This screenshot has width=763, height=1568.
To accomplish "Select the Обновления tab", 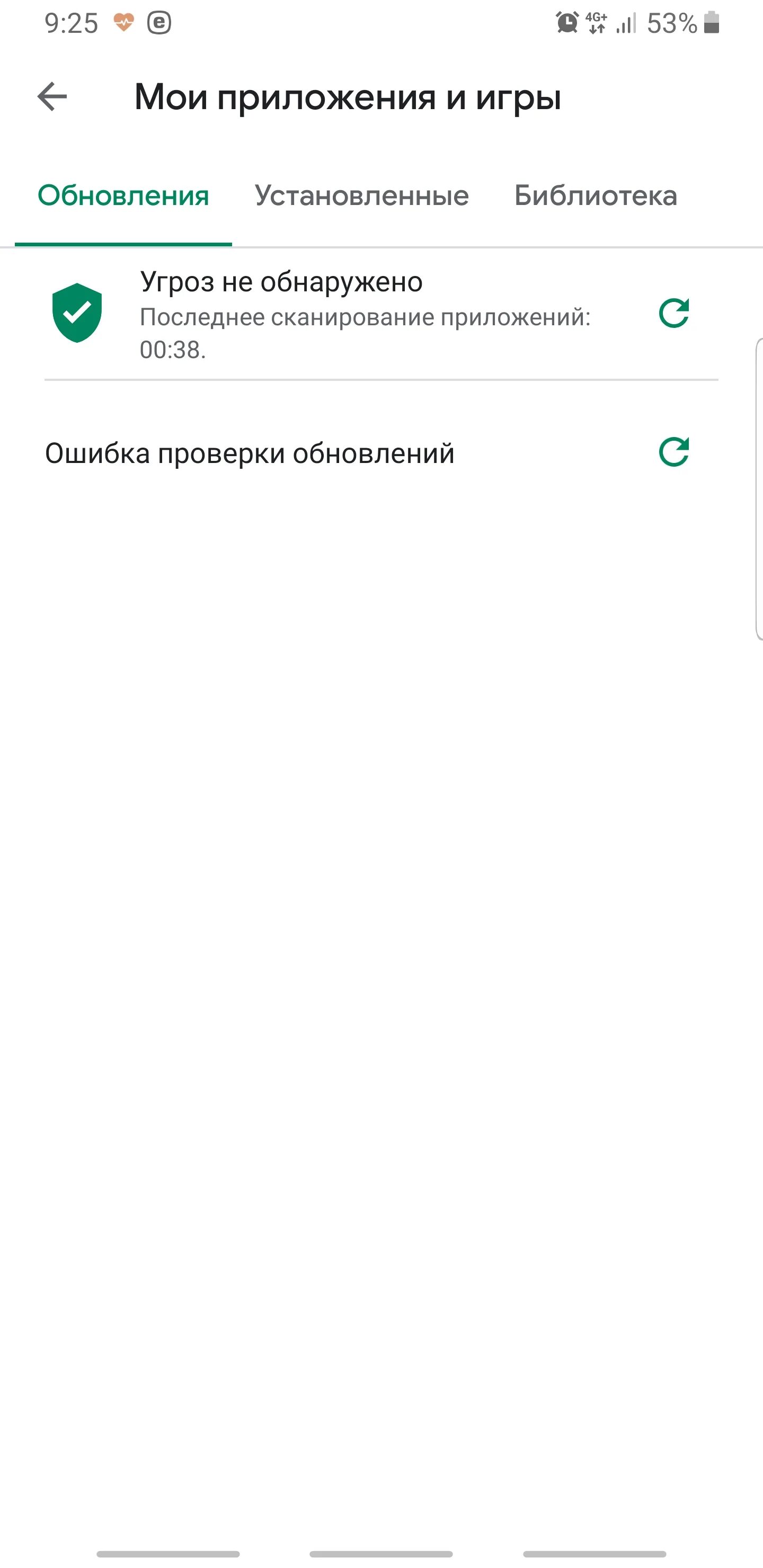I will click(x=123, y=196).
